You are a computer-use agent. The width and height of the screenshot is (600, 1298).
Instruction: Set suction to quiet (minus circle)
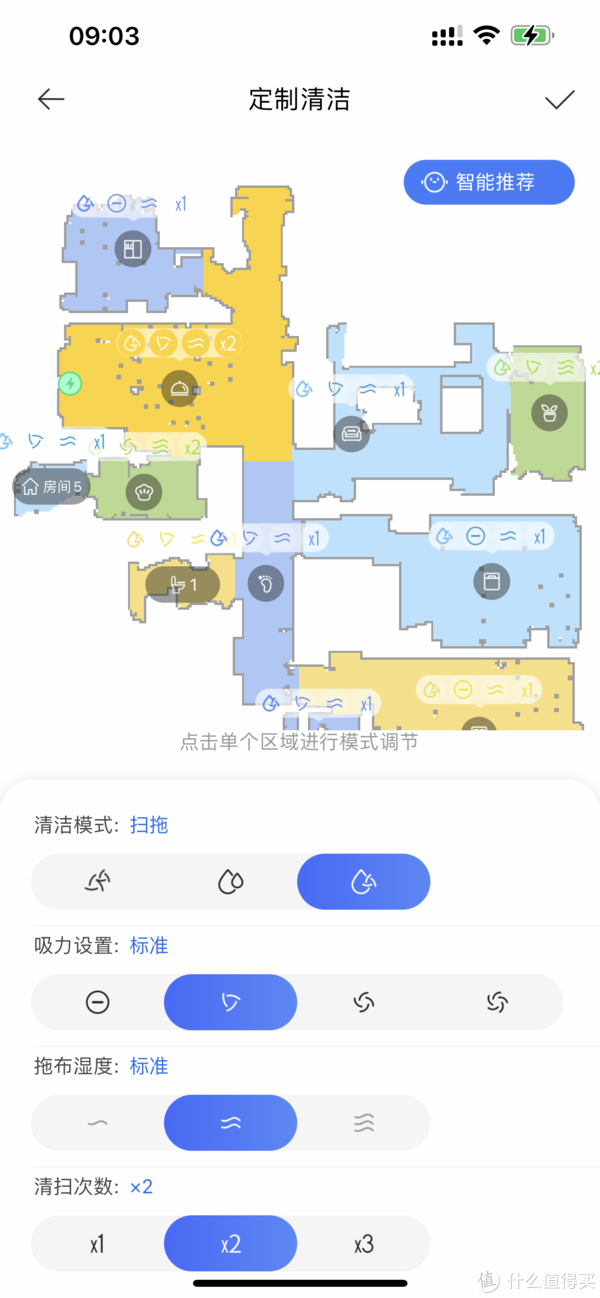click(97, 1002)
